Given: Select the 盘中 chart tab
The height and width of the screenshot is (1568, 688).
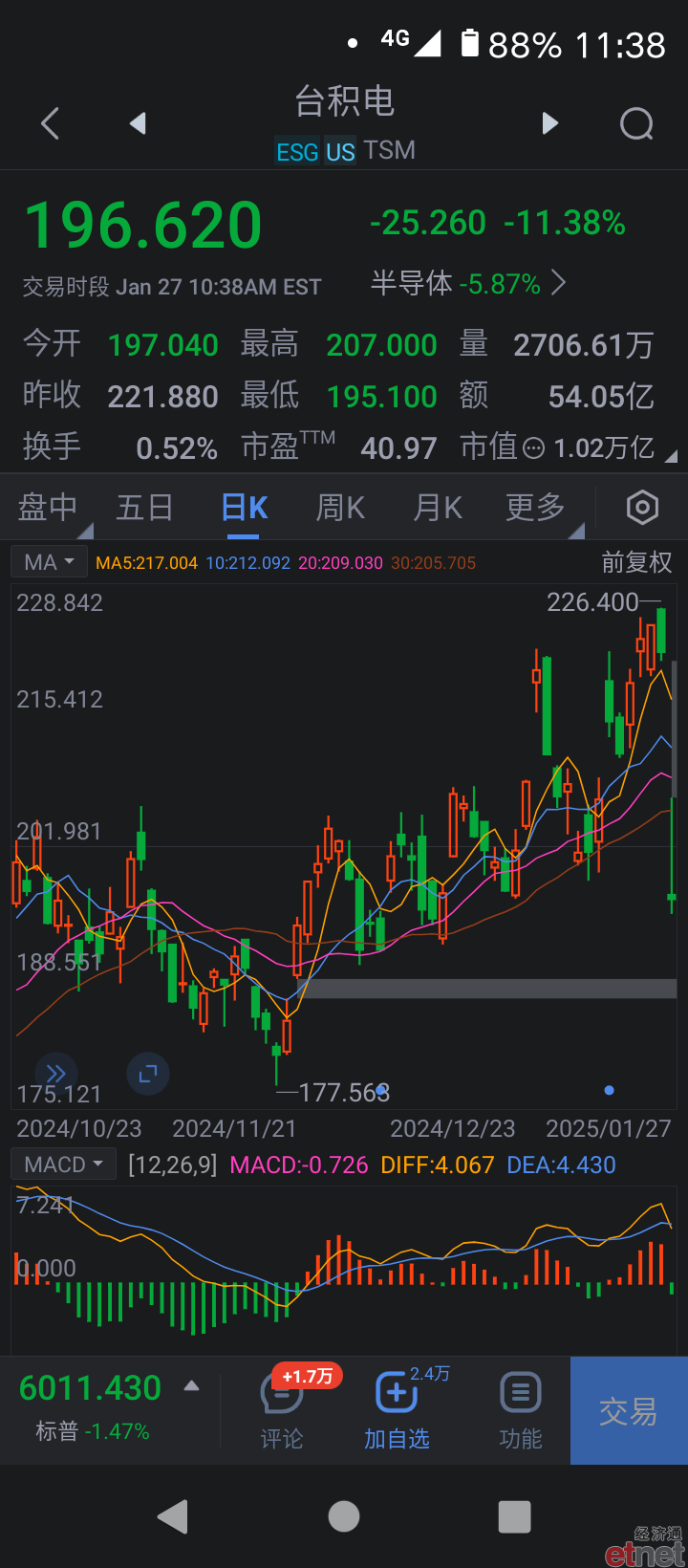Looking at the screenshot, I should click(48, 508).
